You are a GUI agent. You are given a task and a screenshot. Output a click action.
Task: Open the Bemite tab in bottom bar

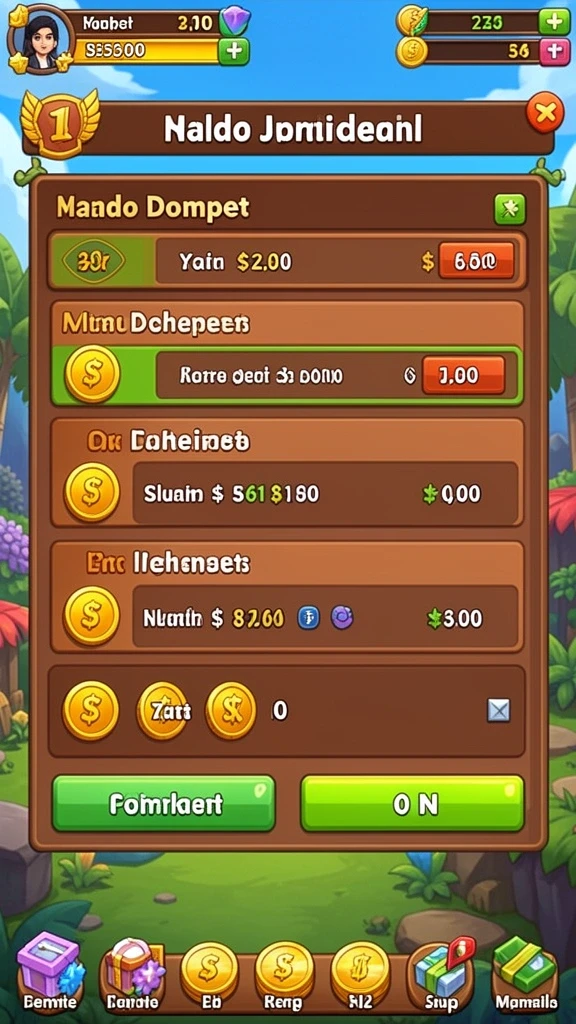(x=50, y=972)
